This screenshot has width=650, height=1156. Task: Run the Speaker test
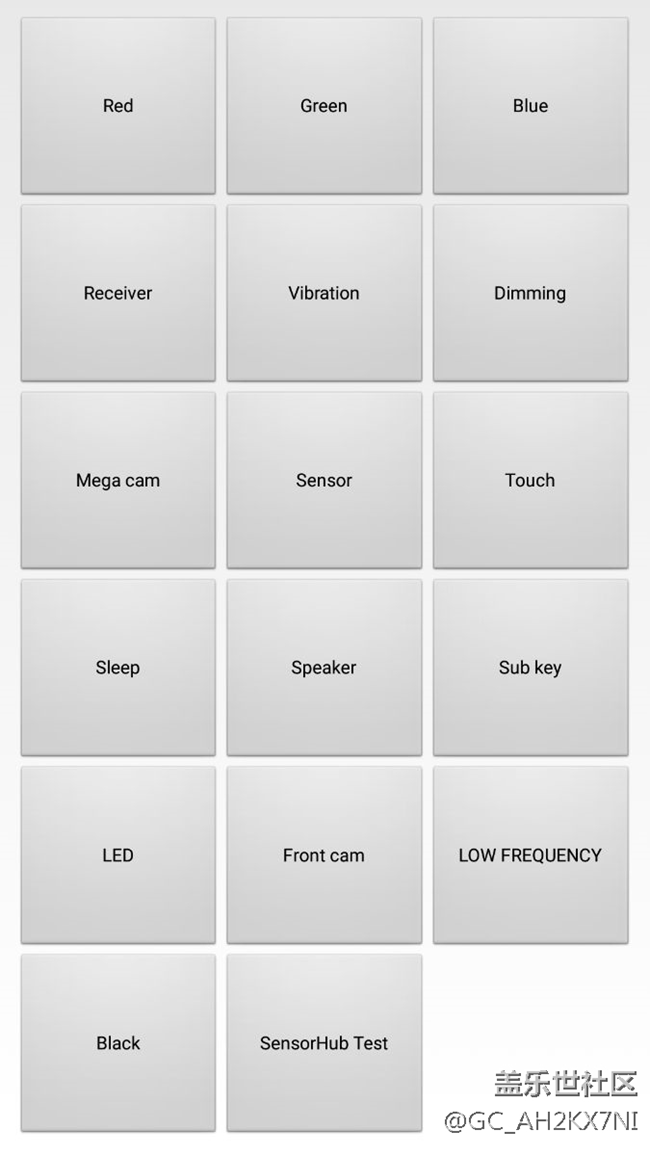coord(324,667)
